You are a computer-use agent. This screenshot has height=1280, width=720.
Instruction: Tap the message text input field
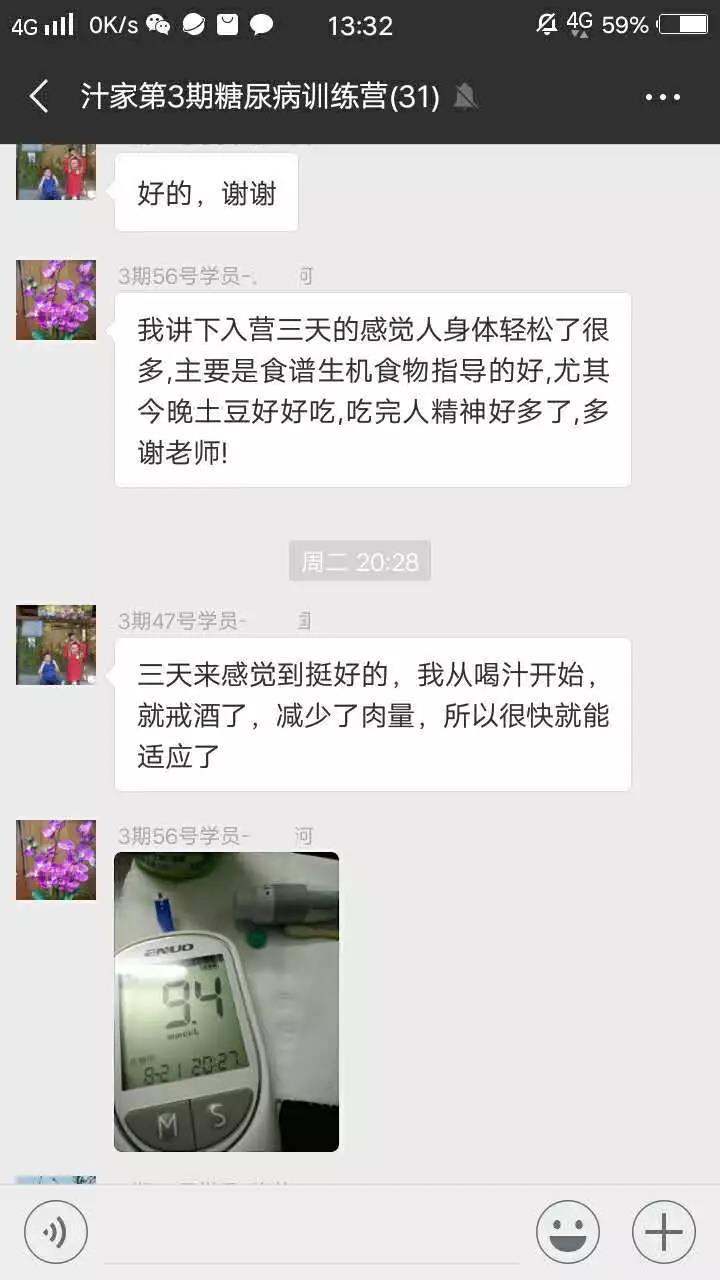click(x=312, y=1232)
